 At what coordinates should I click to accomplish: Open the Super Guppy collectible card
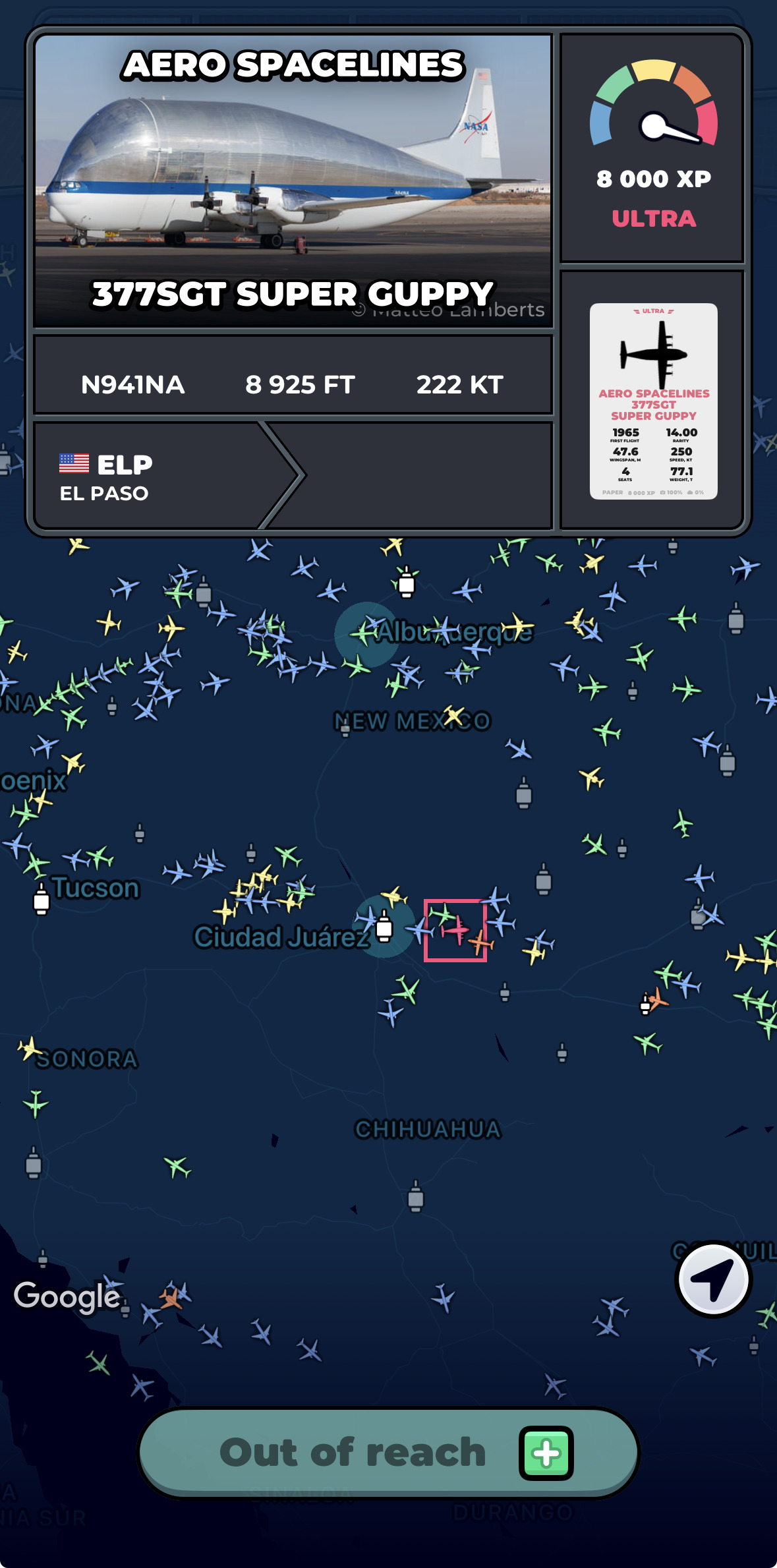coord(653,401)
